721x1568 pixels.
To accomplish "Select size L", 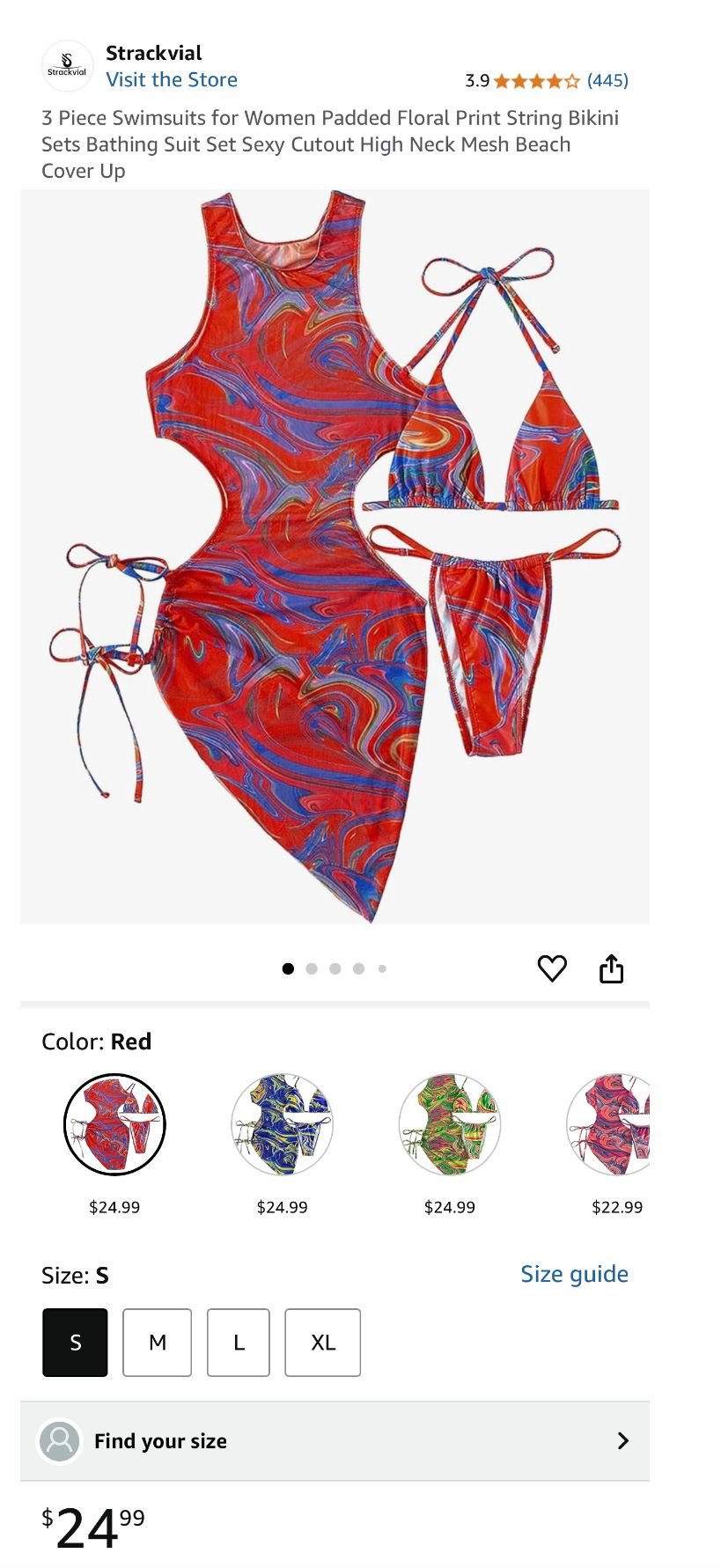I will [238, 1343].
